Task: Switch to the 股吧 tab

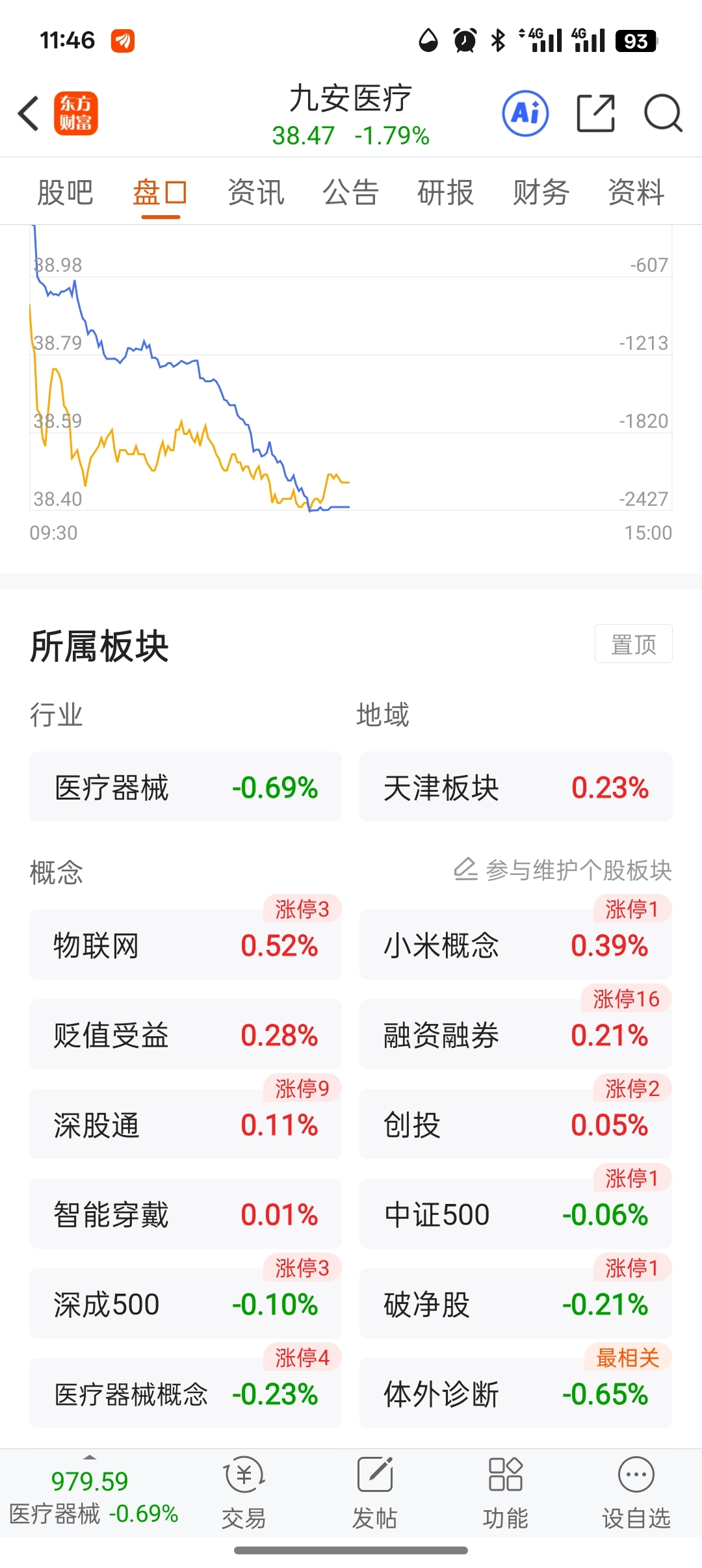Action: click(x=65, y=192)
